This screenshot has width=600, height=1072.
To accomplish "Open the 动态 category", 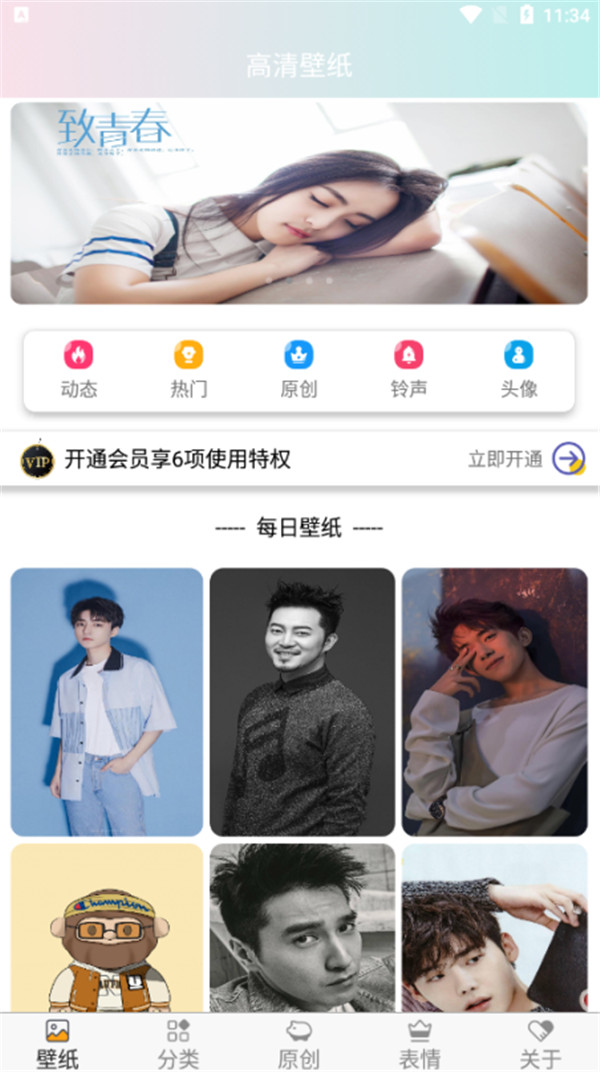I will click(x=78, y=369).
